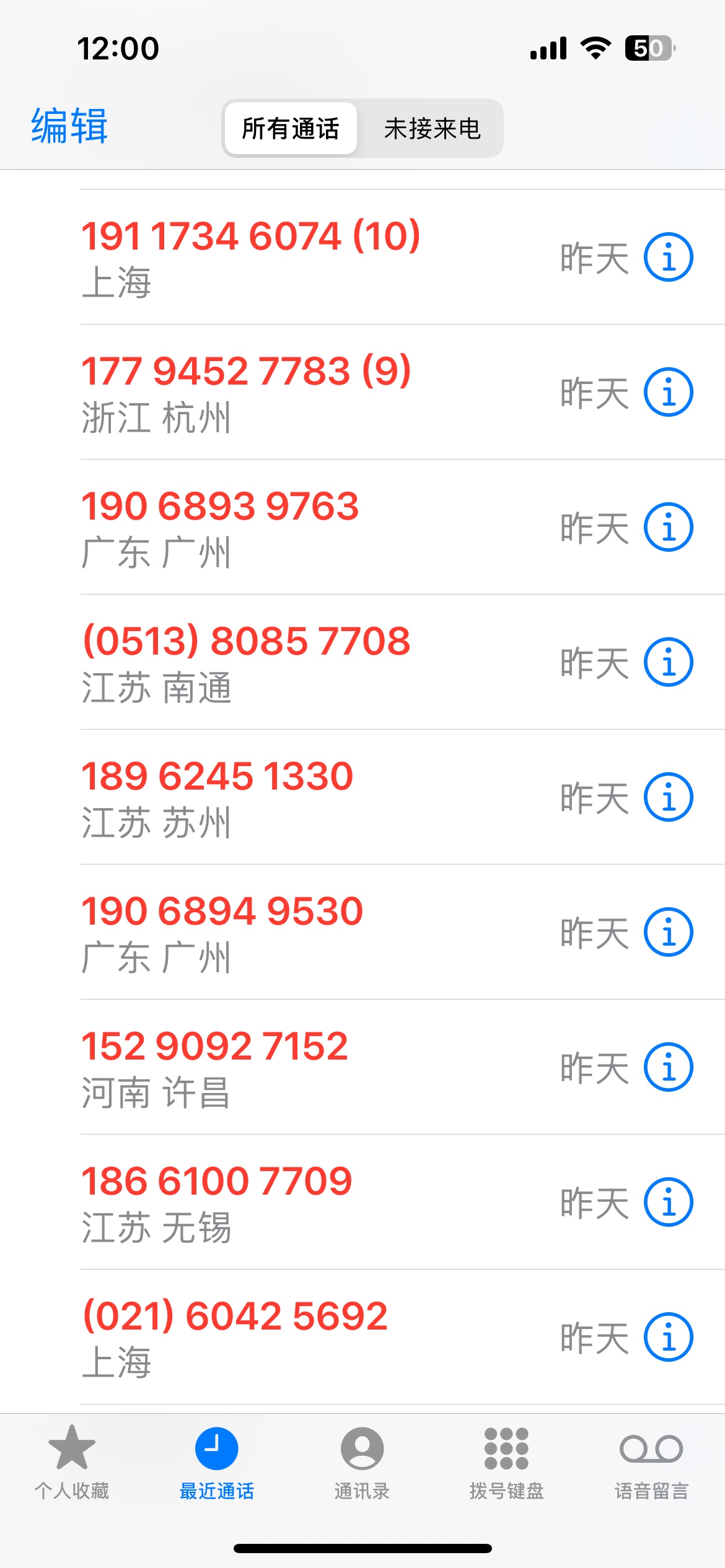Screen dimensions: 725x1568
Task: Open the 个人收藏 tab
Action: click(72, 1463)
